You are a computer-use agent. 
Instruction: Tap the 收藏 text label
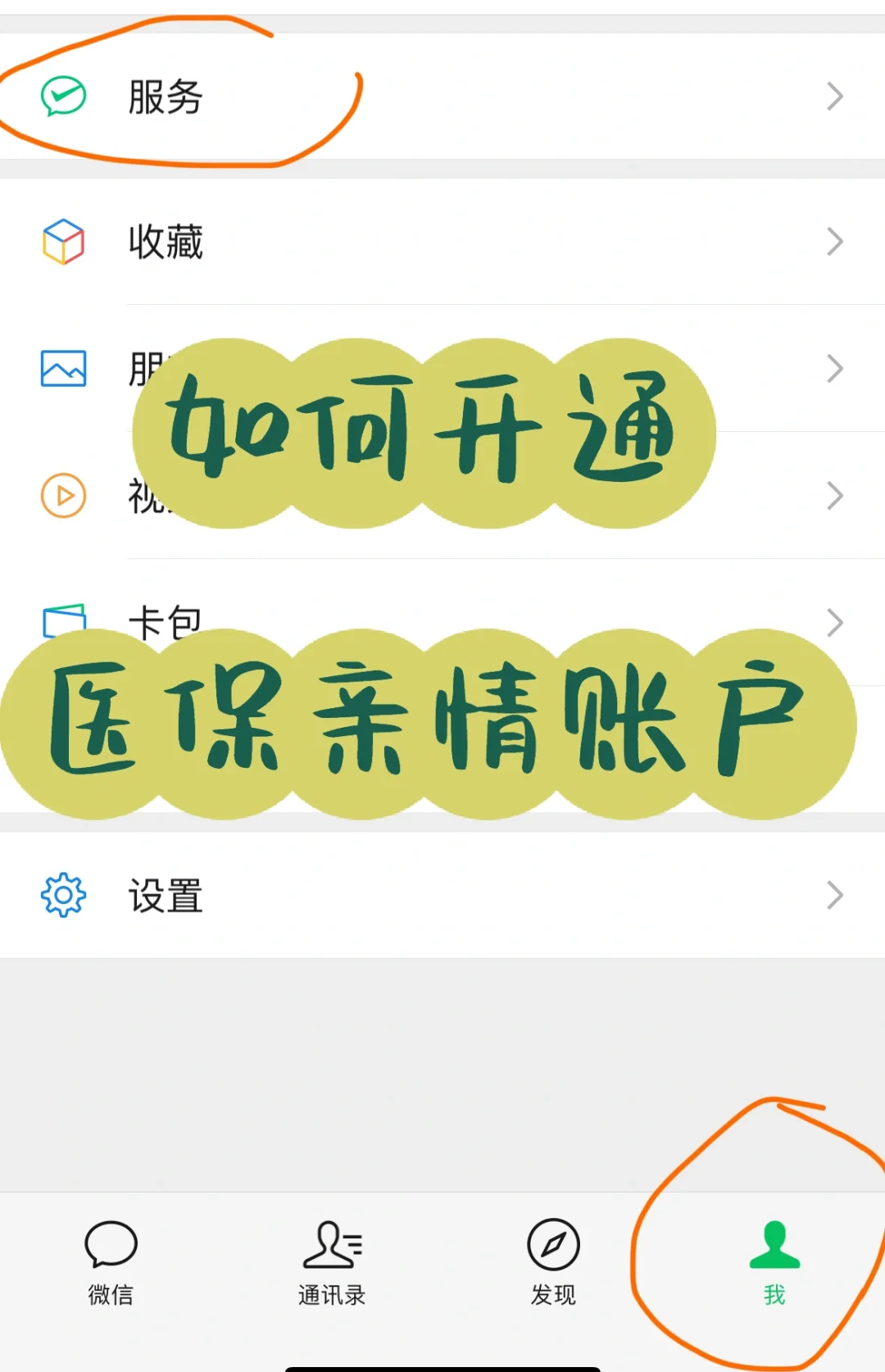click(x=164, y=242)
